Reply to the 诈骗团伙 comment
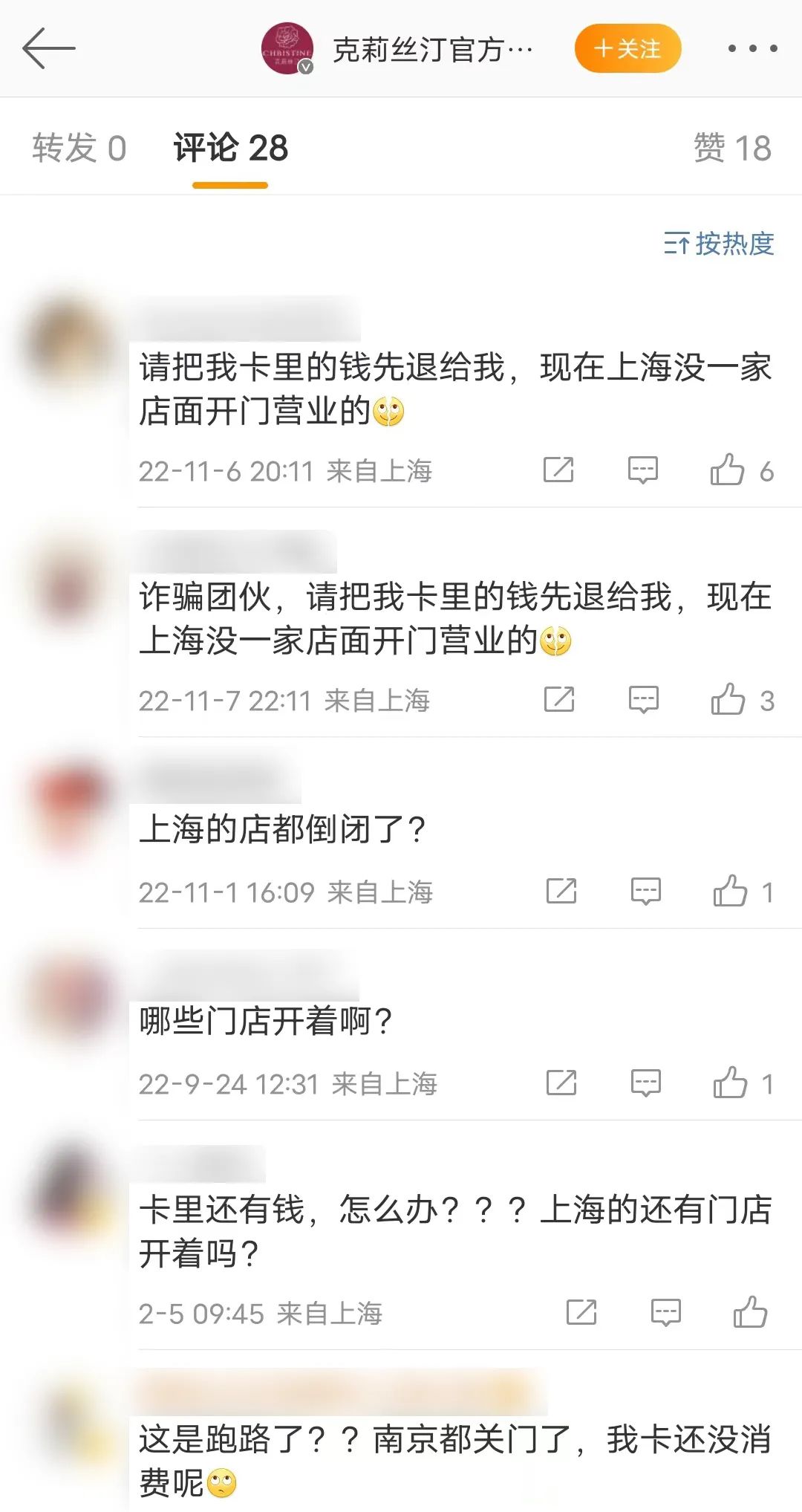Viewport: 802px width, 1512px height. [x=643, y=700]
